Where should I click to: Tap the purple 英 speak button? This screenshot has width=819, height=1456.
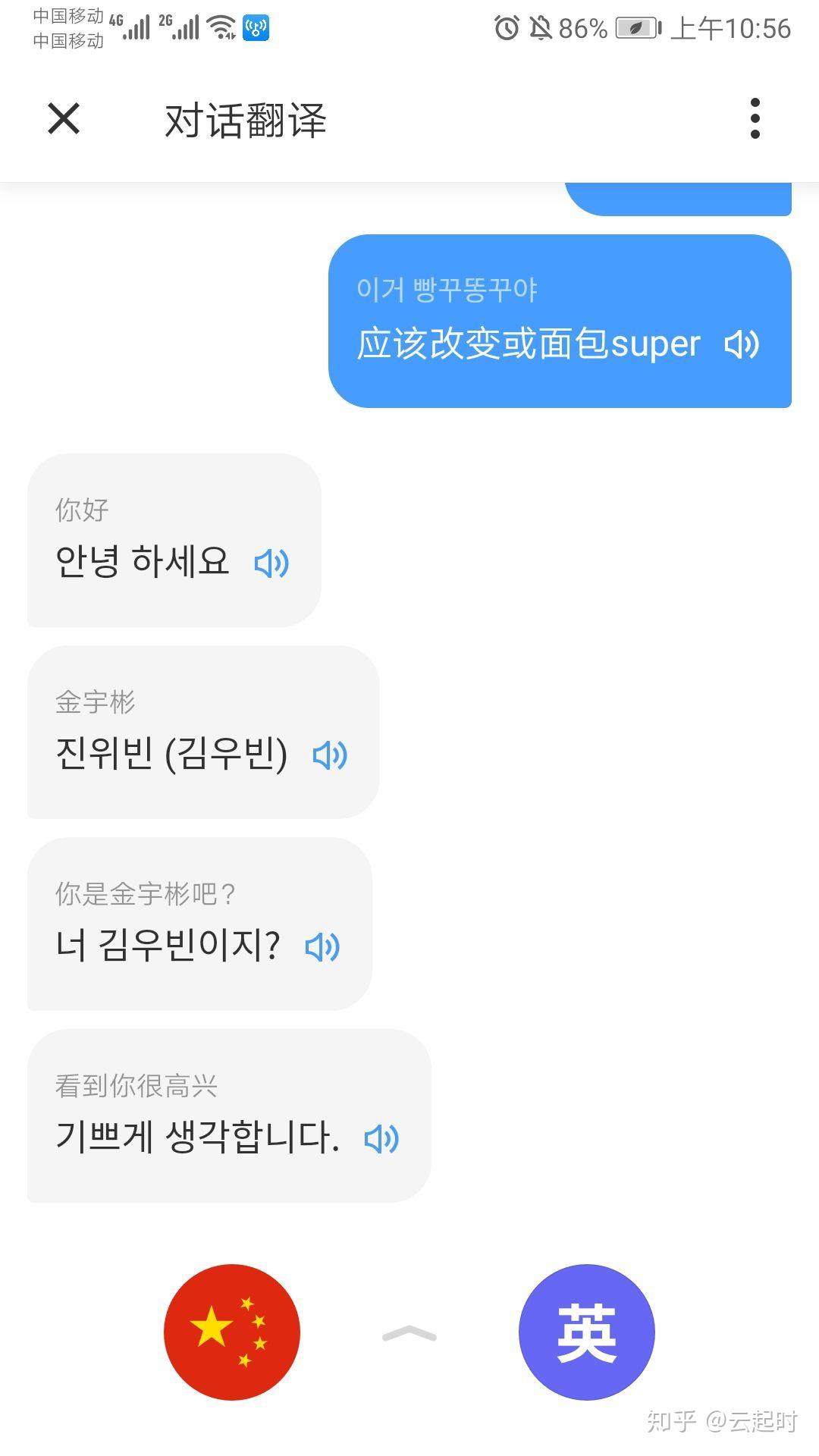point(586,1332)
